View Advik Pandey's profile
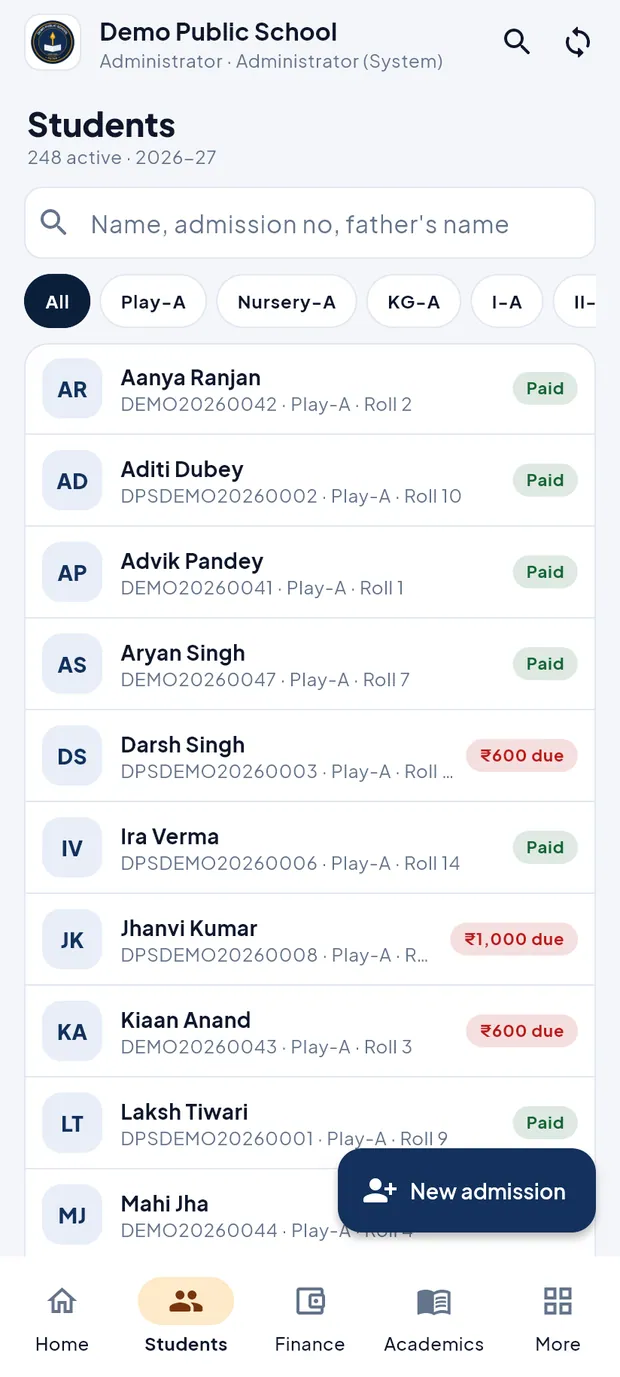The image size is (620, 1377). [x=310, y=573]
